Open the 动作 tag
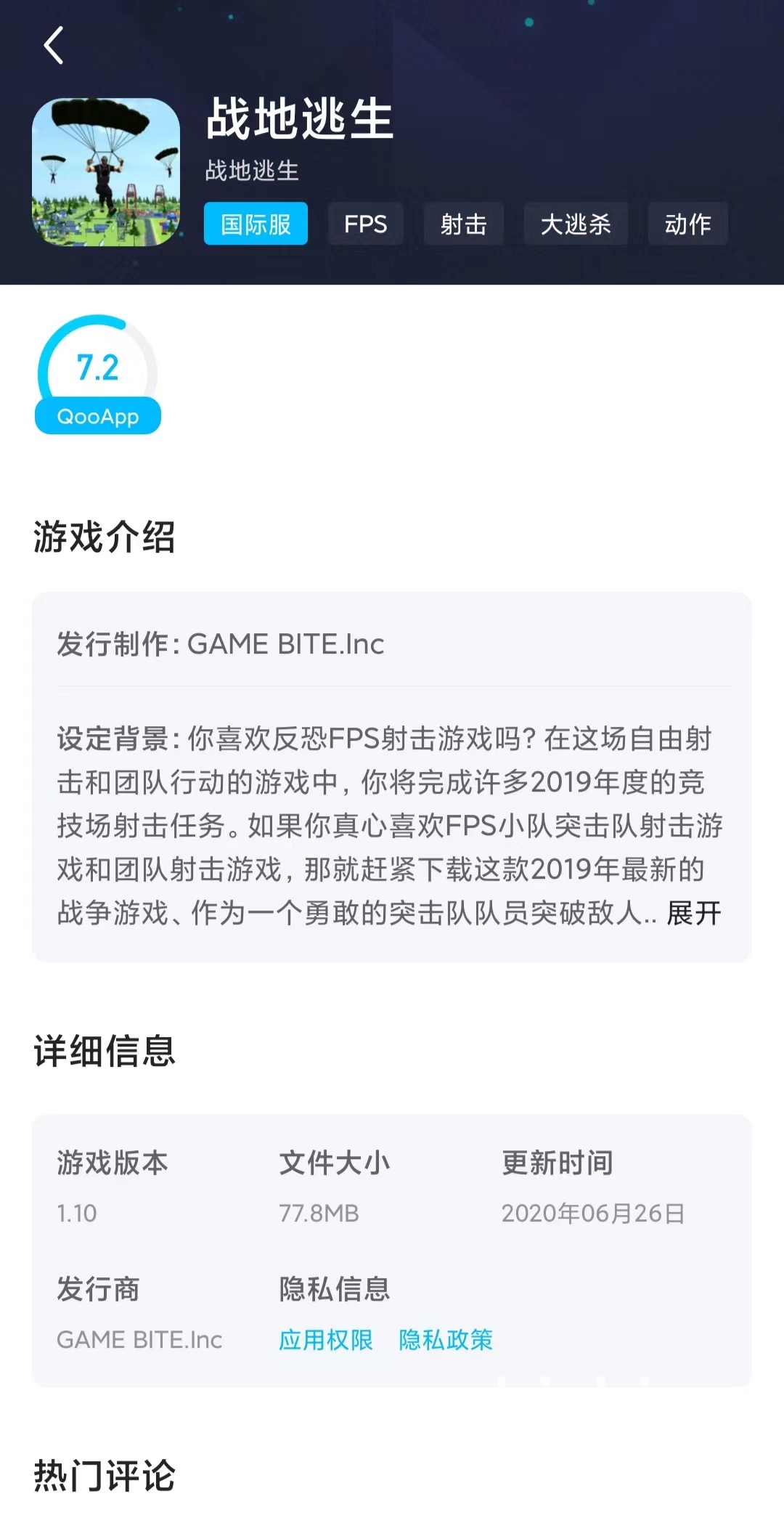 pyautogui.click(x=687, y=224)
